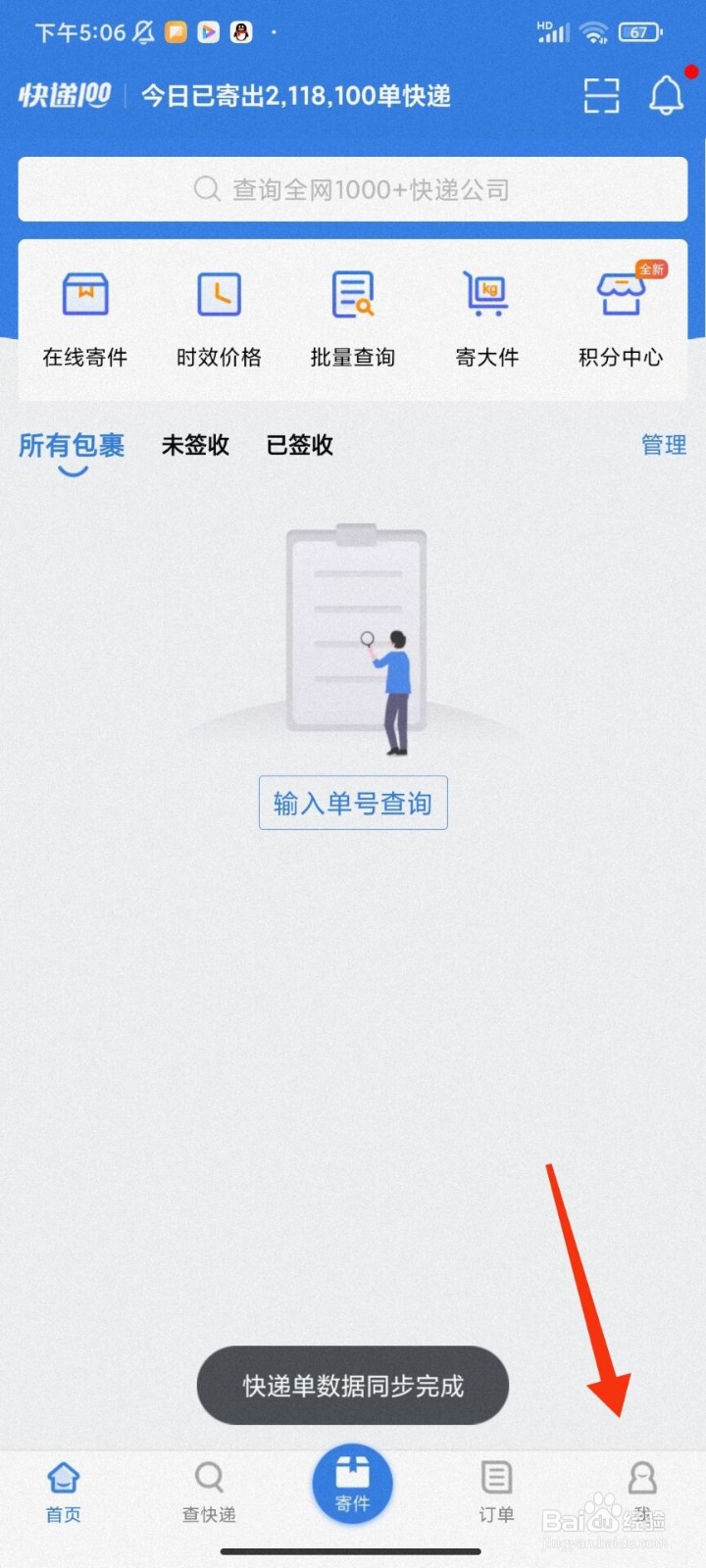Tap the 寄大件 large parcel icon
Screen dimensions: 706x1568
486,314
